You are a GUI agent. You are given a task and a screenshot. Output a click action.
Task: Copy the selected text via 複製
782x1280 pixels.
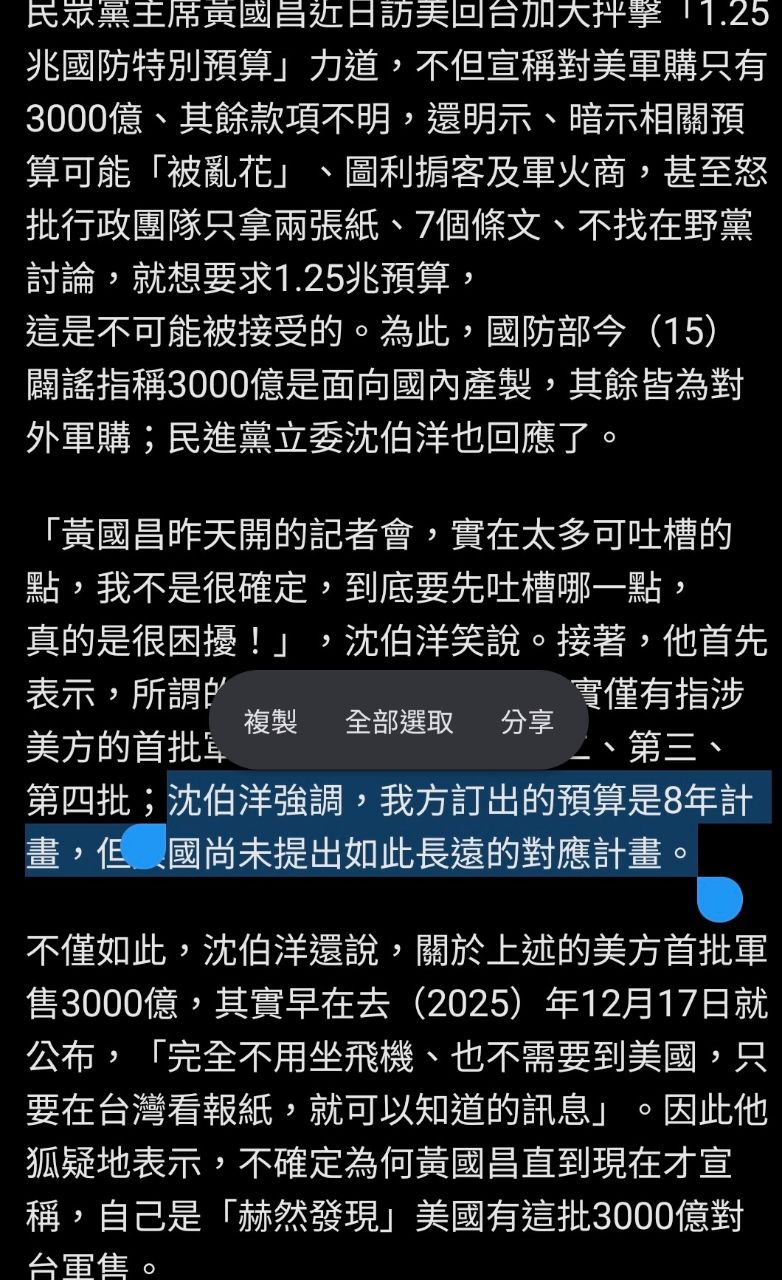click(271, 722)
